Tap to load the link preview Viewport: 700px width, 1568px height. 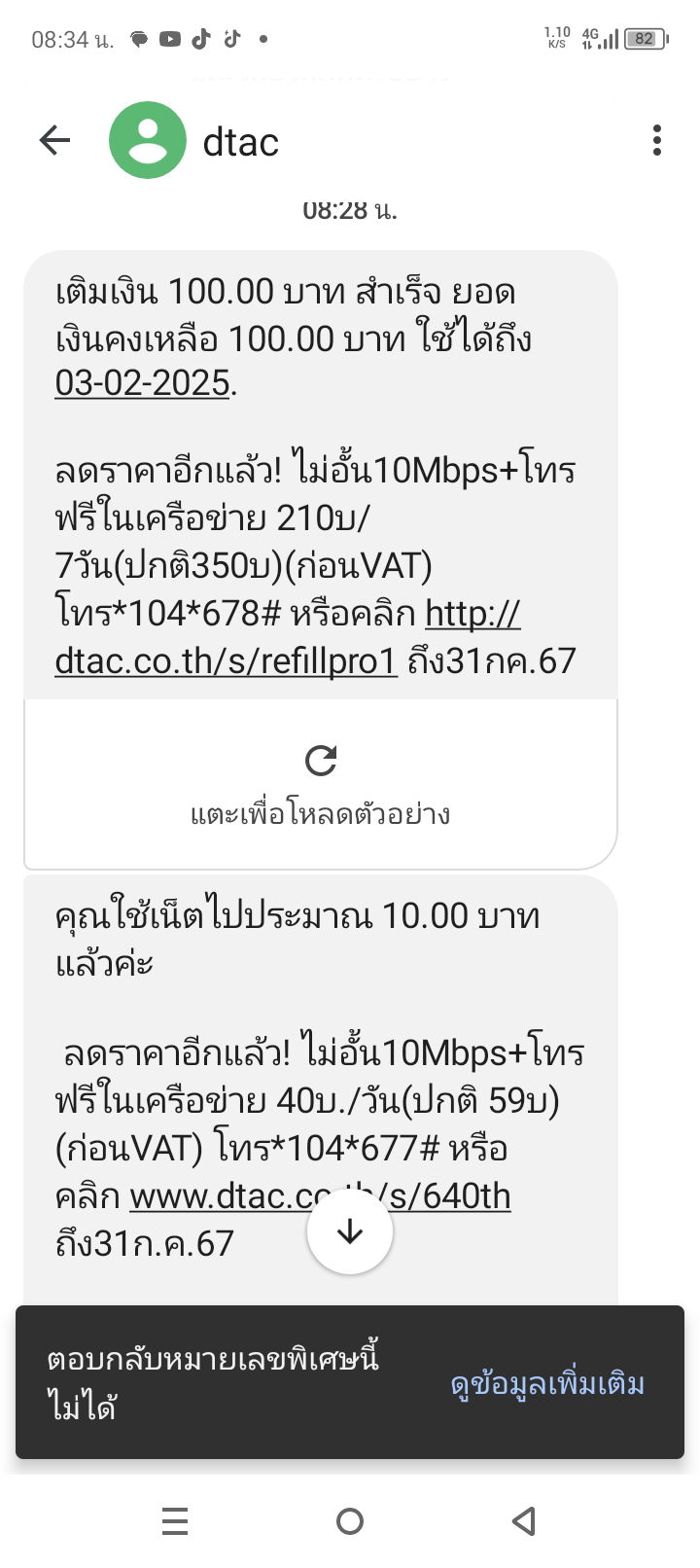pyautogui.click(x=321, y=784)
